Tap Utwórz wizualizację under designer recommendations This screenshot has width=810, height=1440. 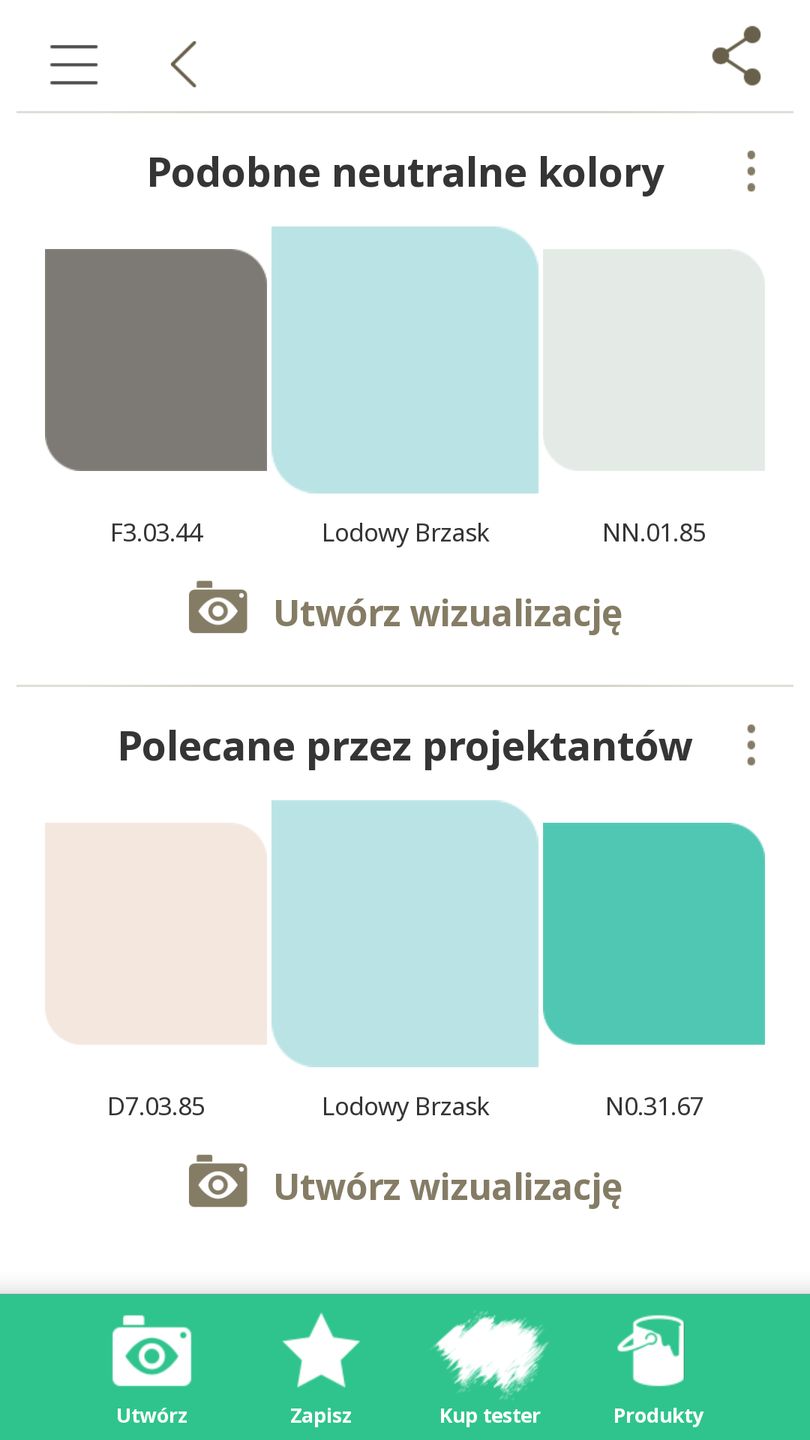(447, 1186)
